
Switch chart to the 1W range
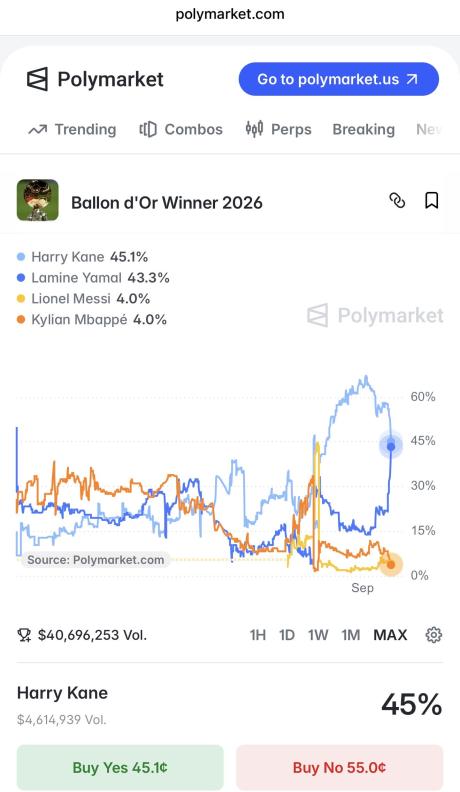318,635
